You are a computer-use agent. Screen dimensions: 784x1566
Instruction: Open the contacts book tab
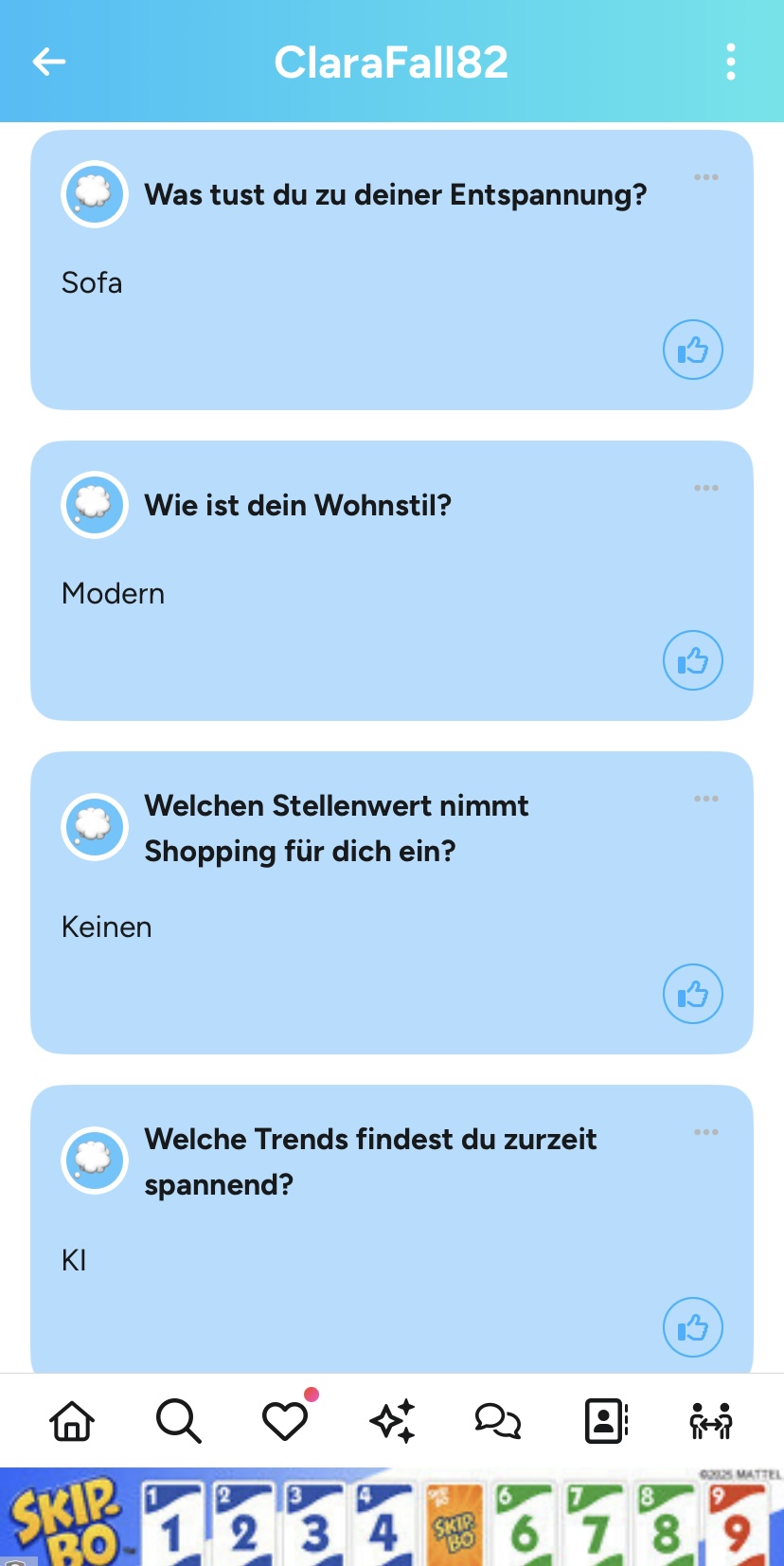point(606,1420)
